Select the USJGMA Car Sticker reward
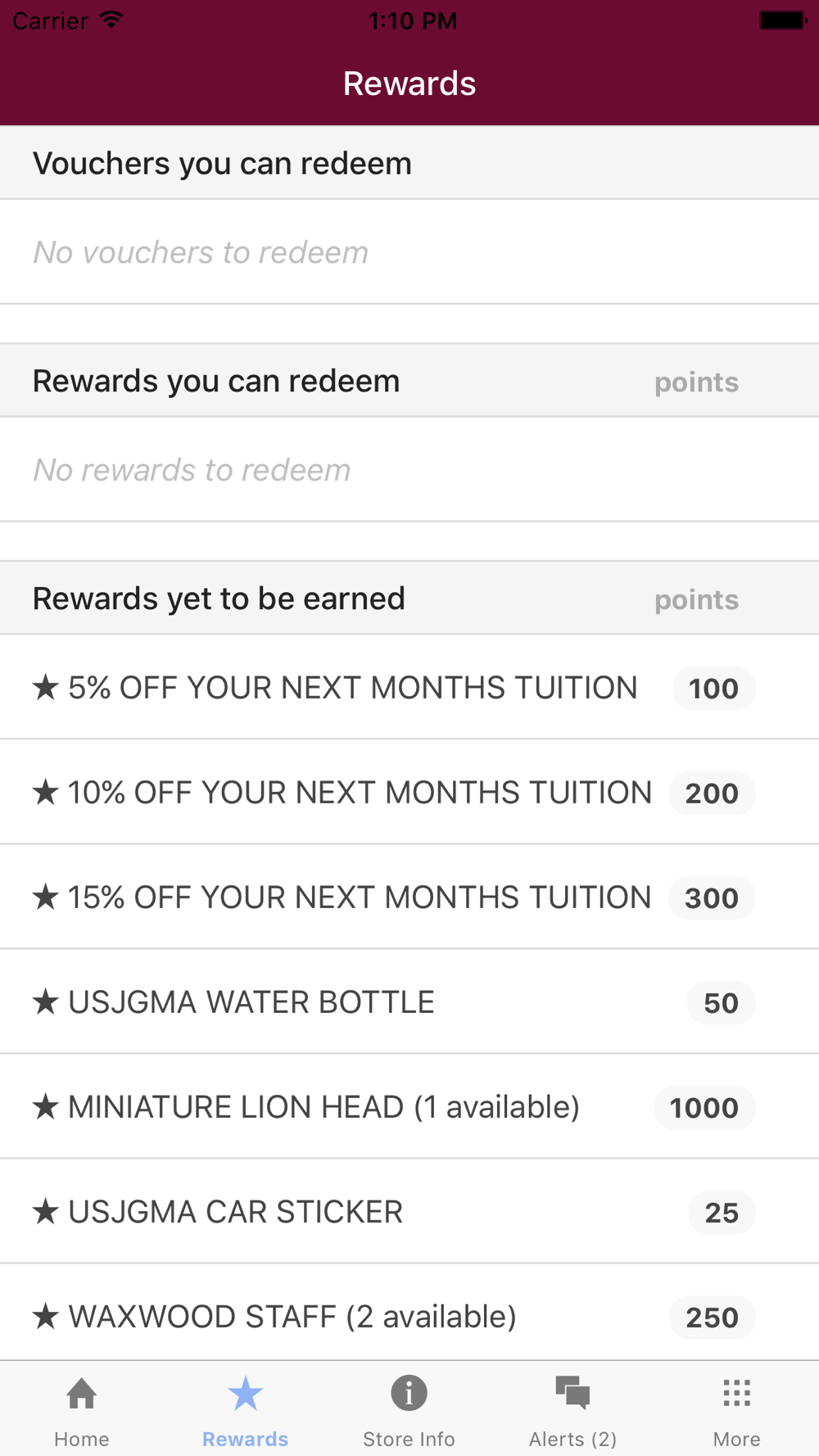The height and width of the screenshot is (1456, 819). tap(236, 1212)
